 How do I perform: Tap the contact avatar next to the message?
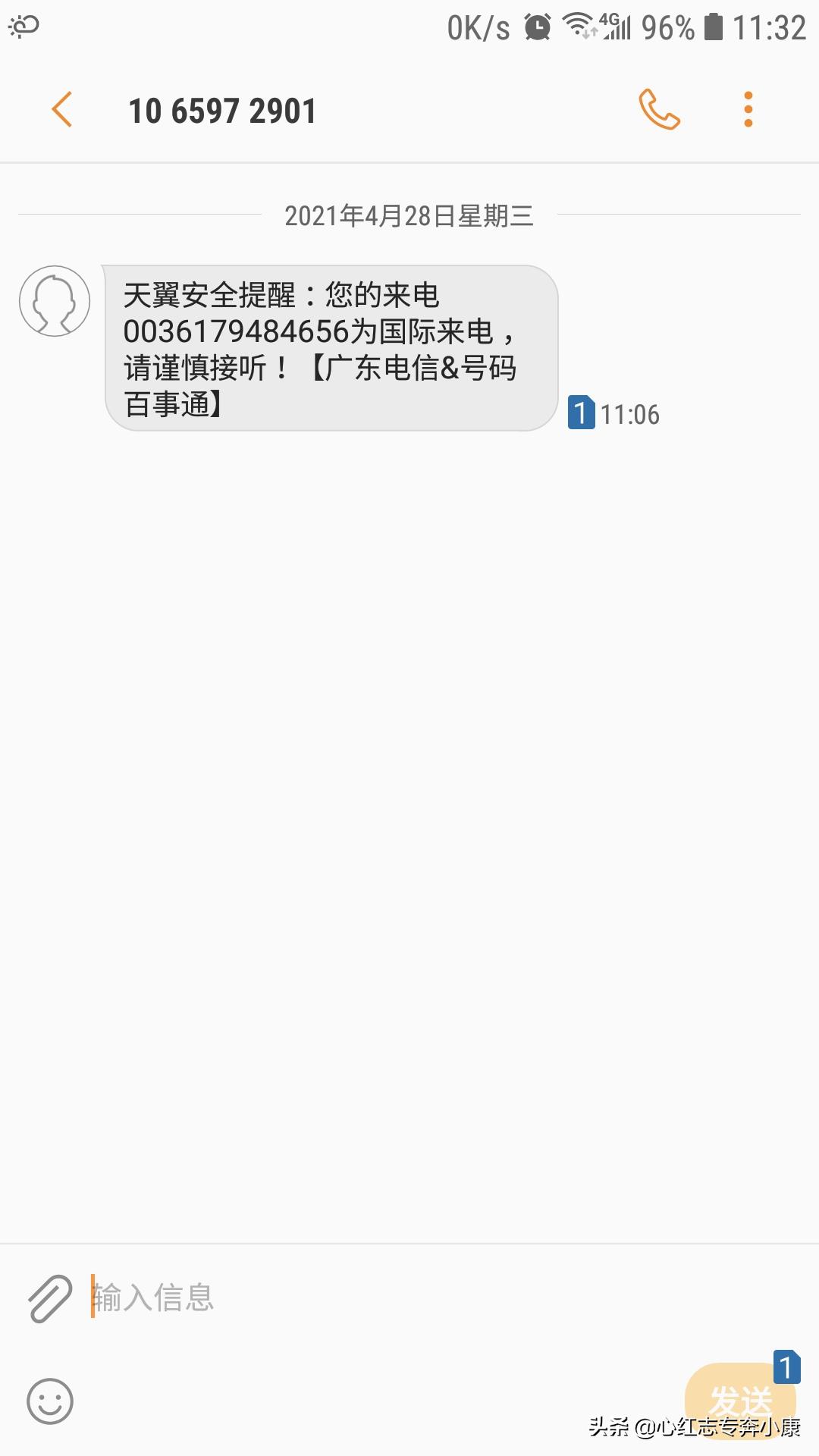click(53, 301)
